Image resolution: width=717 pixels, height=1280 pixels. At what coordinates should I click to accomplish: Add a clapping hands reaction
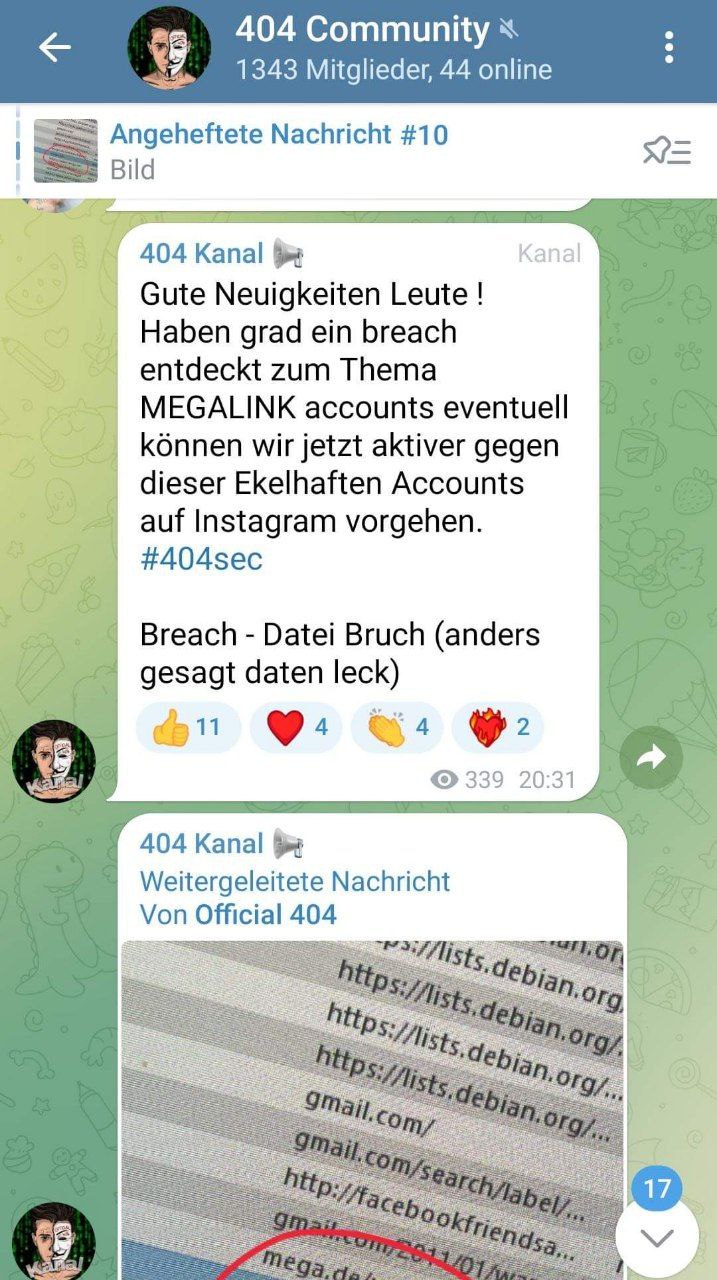pos(397,727)
